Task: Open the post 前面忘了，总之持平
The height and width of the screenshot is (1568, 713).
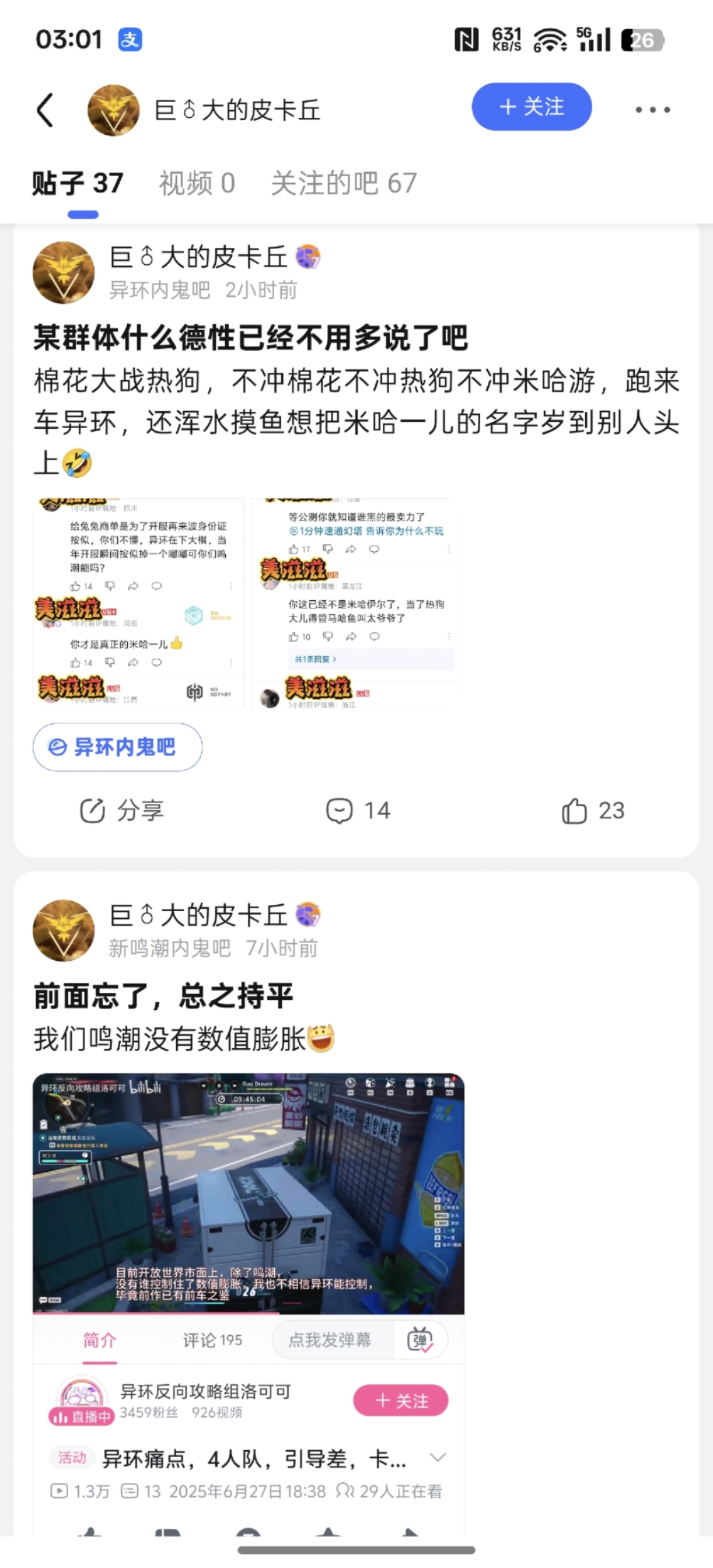Action: [x=163, y=996]
